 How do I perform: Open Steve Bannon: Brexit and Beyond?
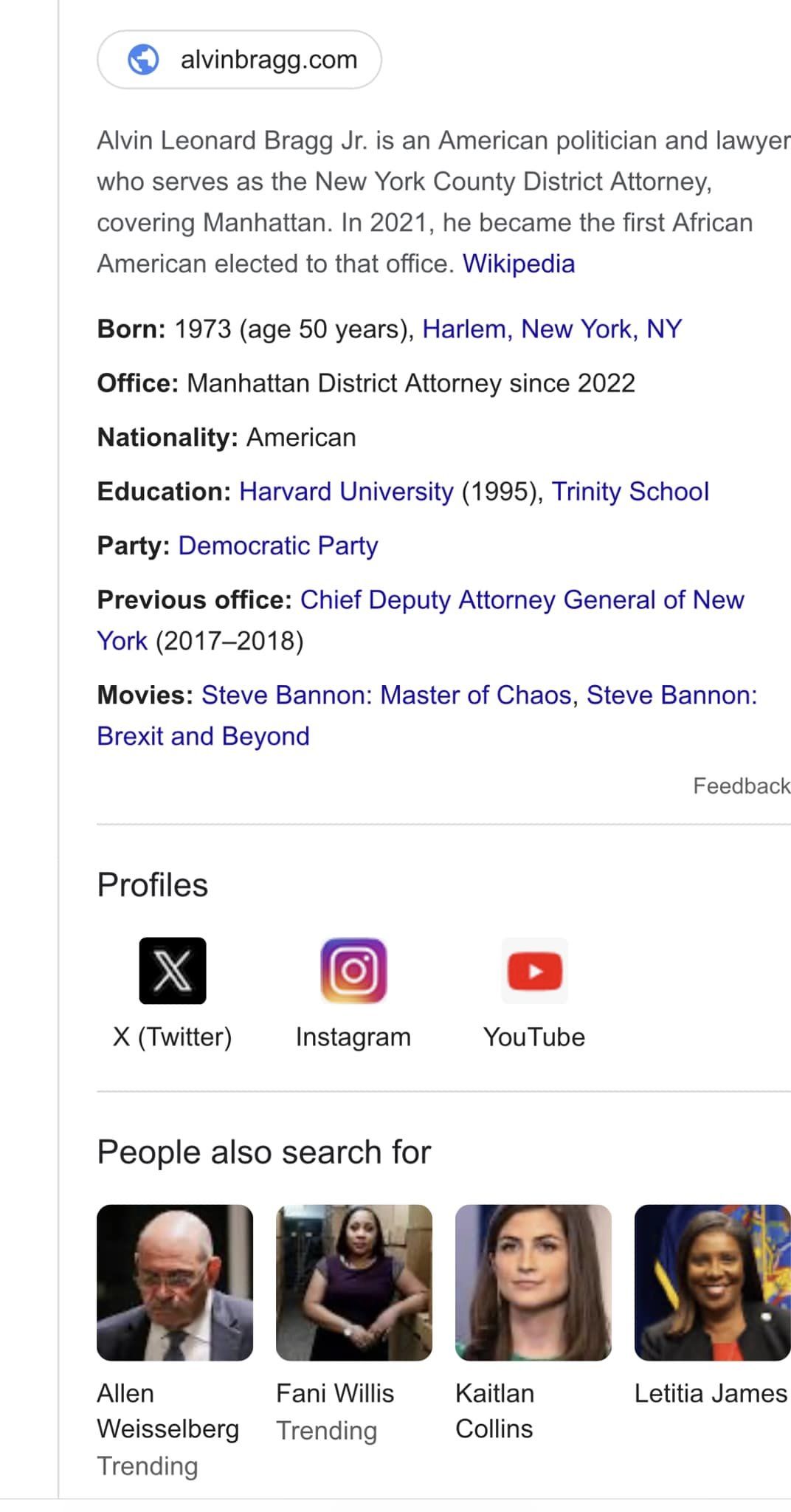[x=427, y=715]
